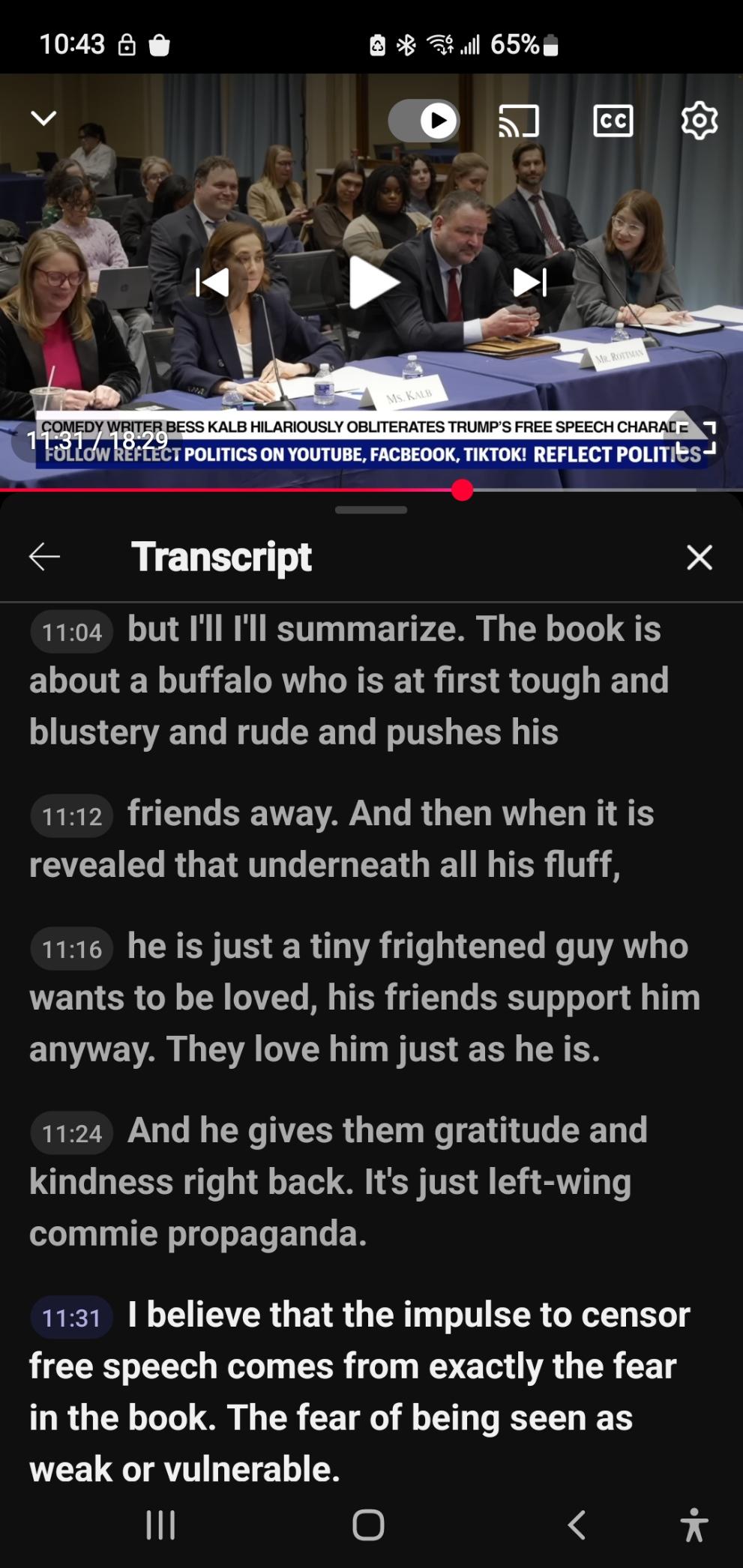The width and height of the screenshot is (743, 1568).
Task: Jump to the 11:24 transcript line
Action: point(72,1133)
